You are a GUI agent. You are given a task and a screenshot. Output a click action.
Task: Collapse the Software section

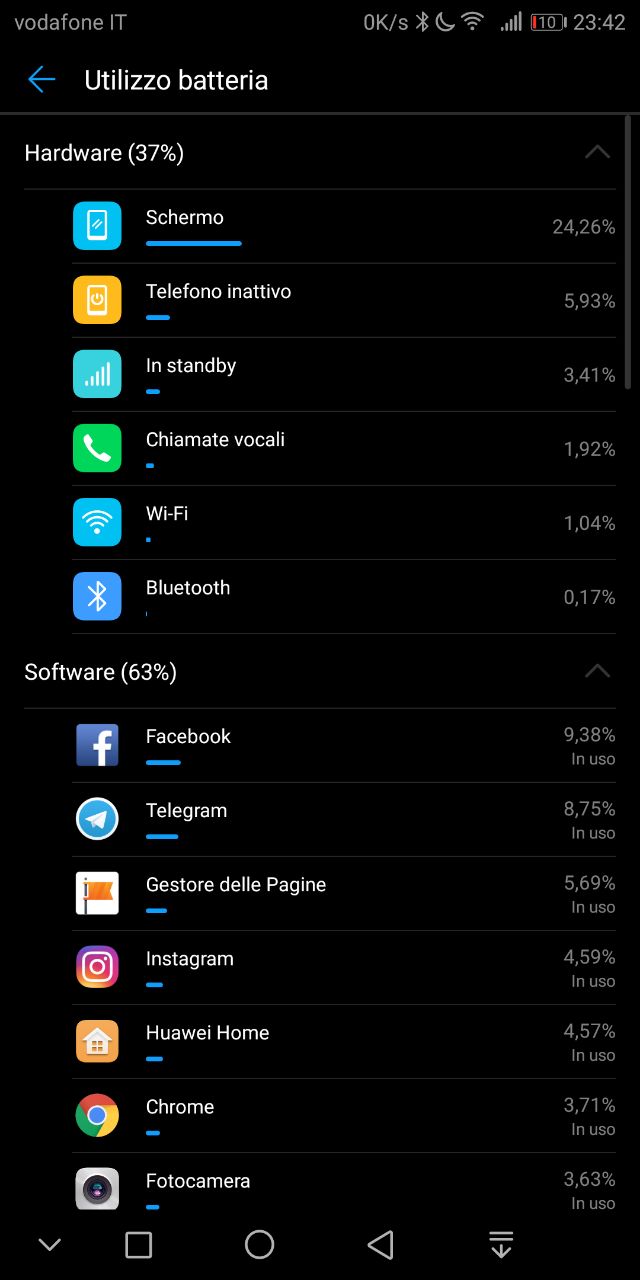click(x=597, y=671)
